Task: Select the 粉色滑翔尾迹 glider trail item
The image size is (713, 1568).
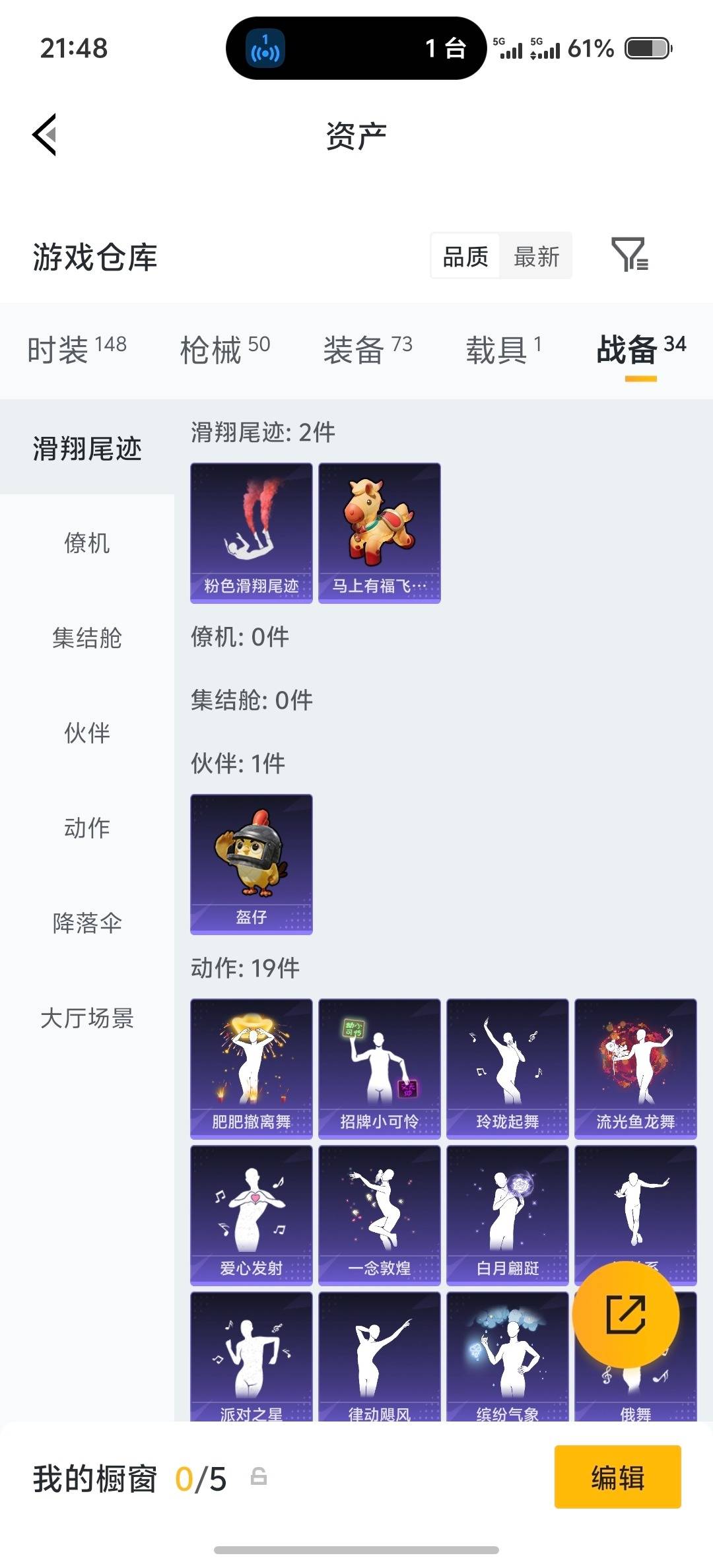Action: [x=251, y=531]
